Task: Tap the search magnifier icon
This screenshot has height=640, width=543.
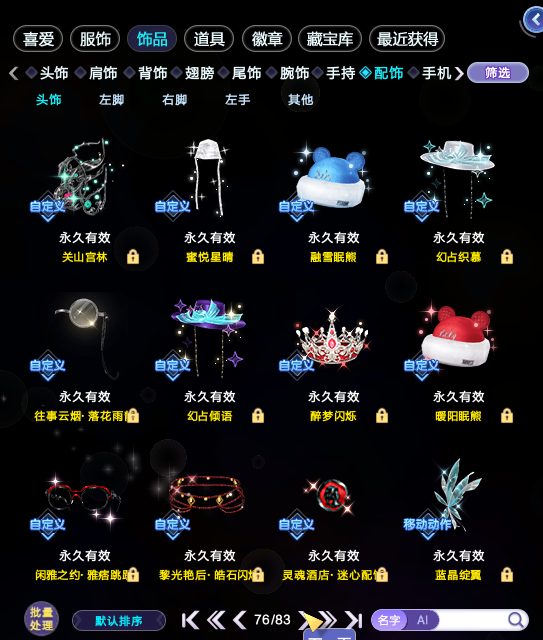Action: coord(516,620)
